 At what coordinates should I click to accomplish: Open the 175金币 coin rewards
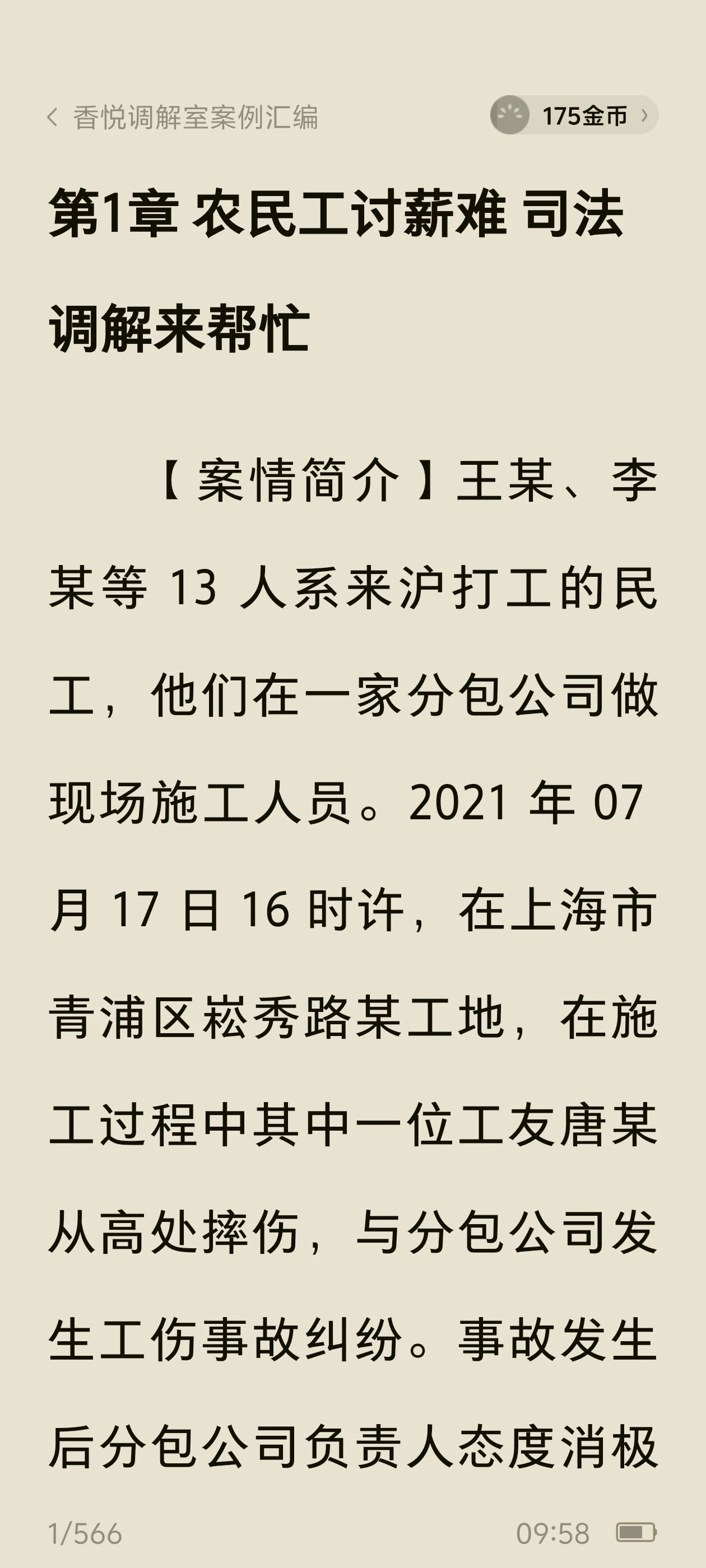click(573, 115)
